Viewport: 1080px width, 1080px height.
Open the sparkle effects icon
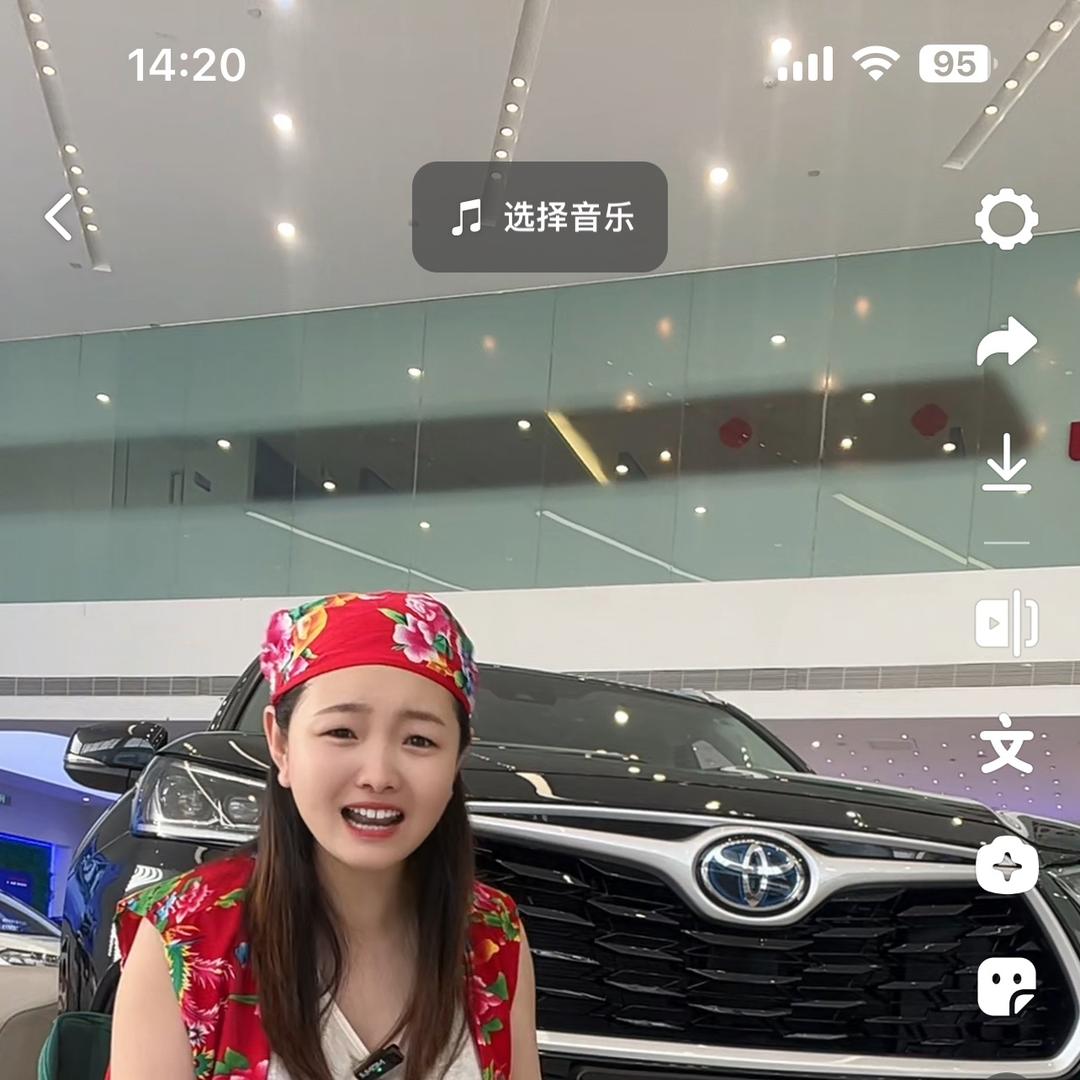[x=1006, y=866]
